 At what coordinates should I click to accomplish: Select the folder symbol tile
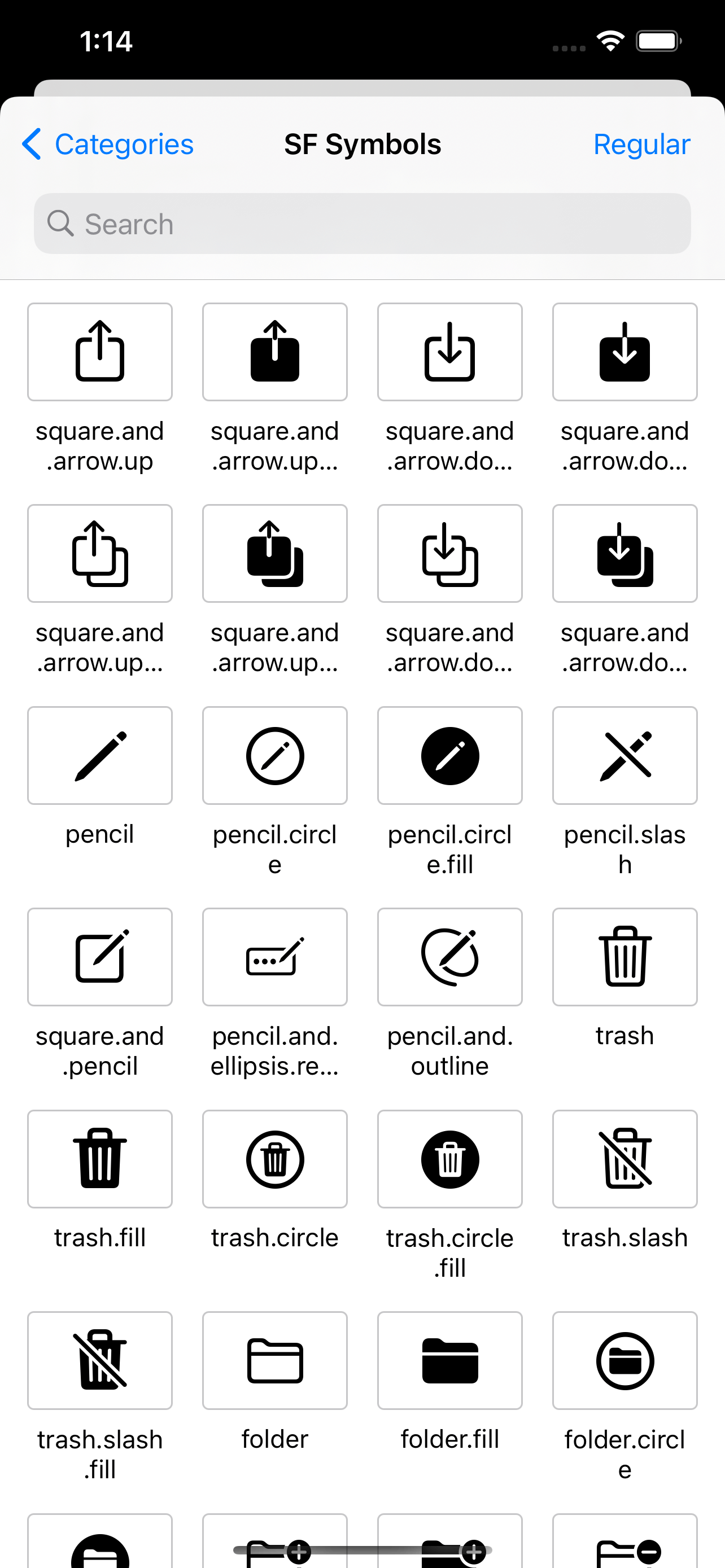274,1360
